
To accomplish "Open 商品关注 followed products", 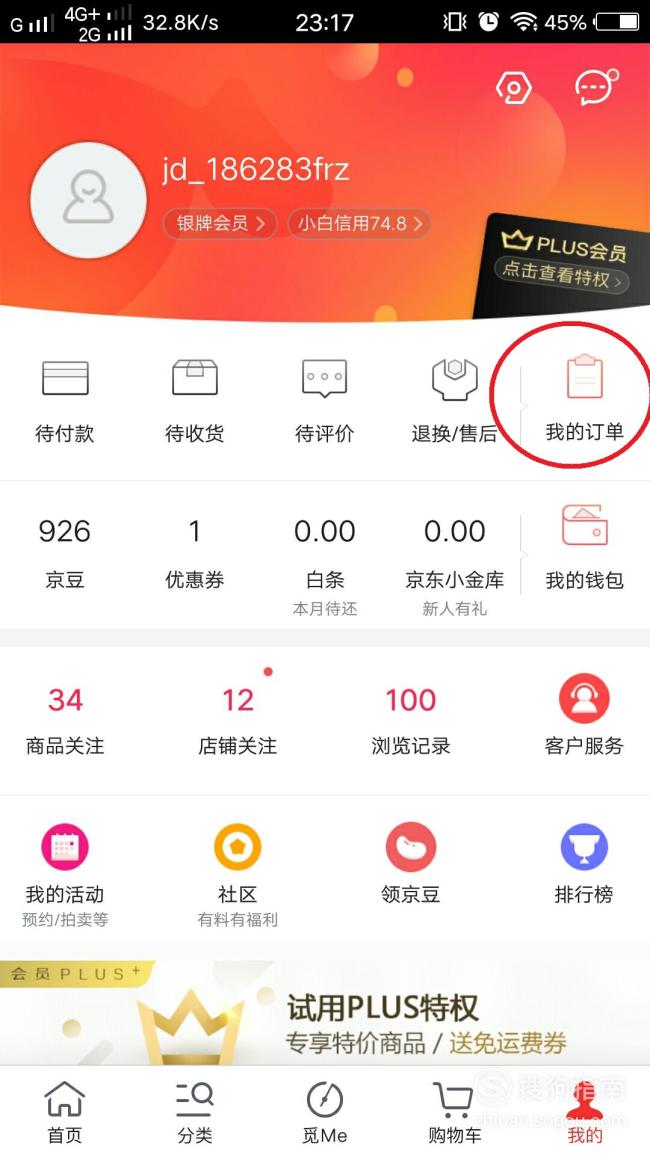I will click(65, 720).
